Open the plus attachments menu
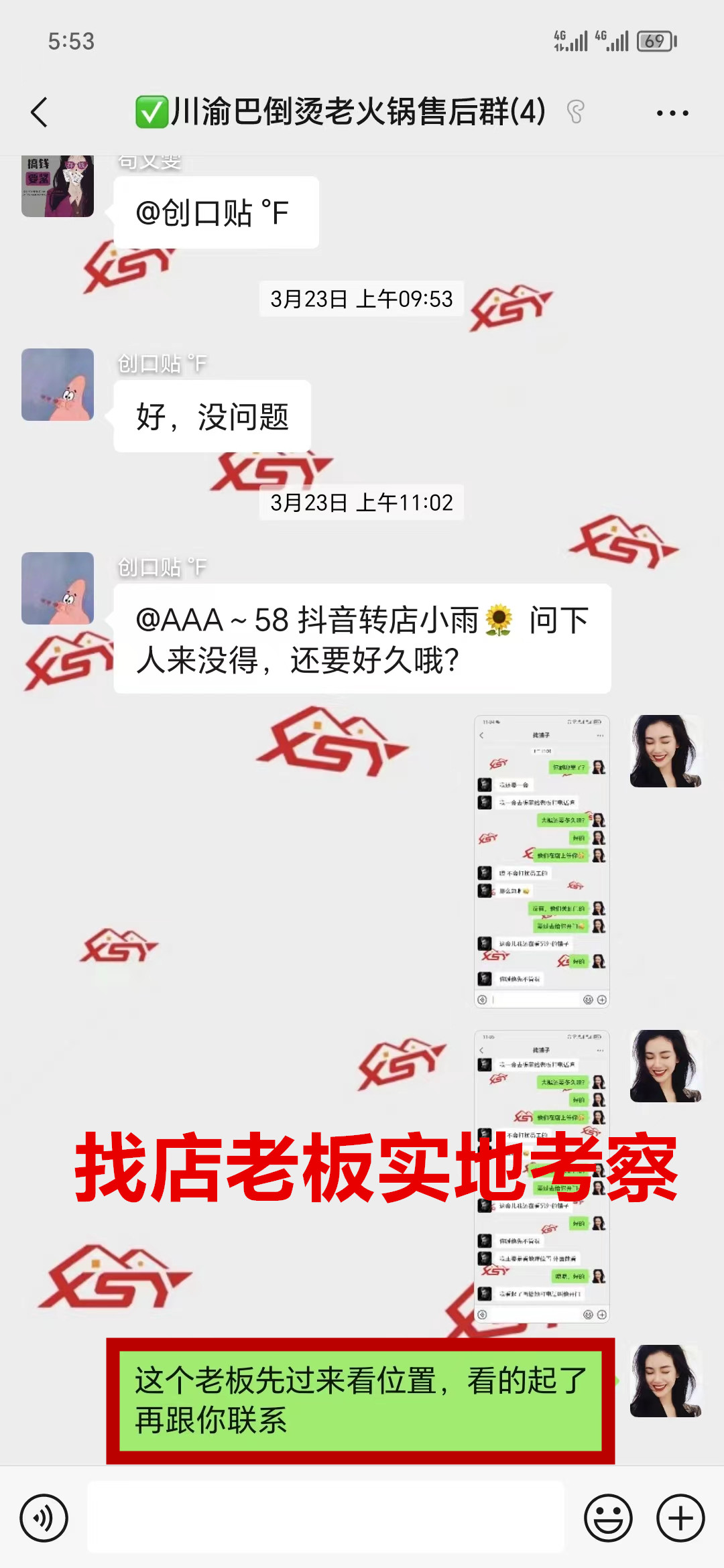The width and height of the screenshot is (724, 1568). 680,1518
